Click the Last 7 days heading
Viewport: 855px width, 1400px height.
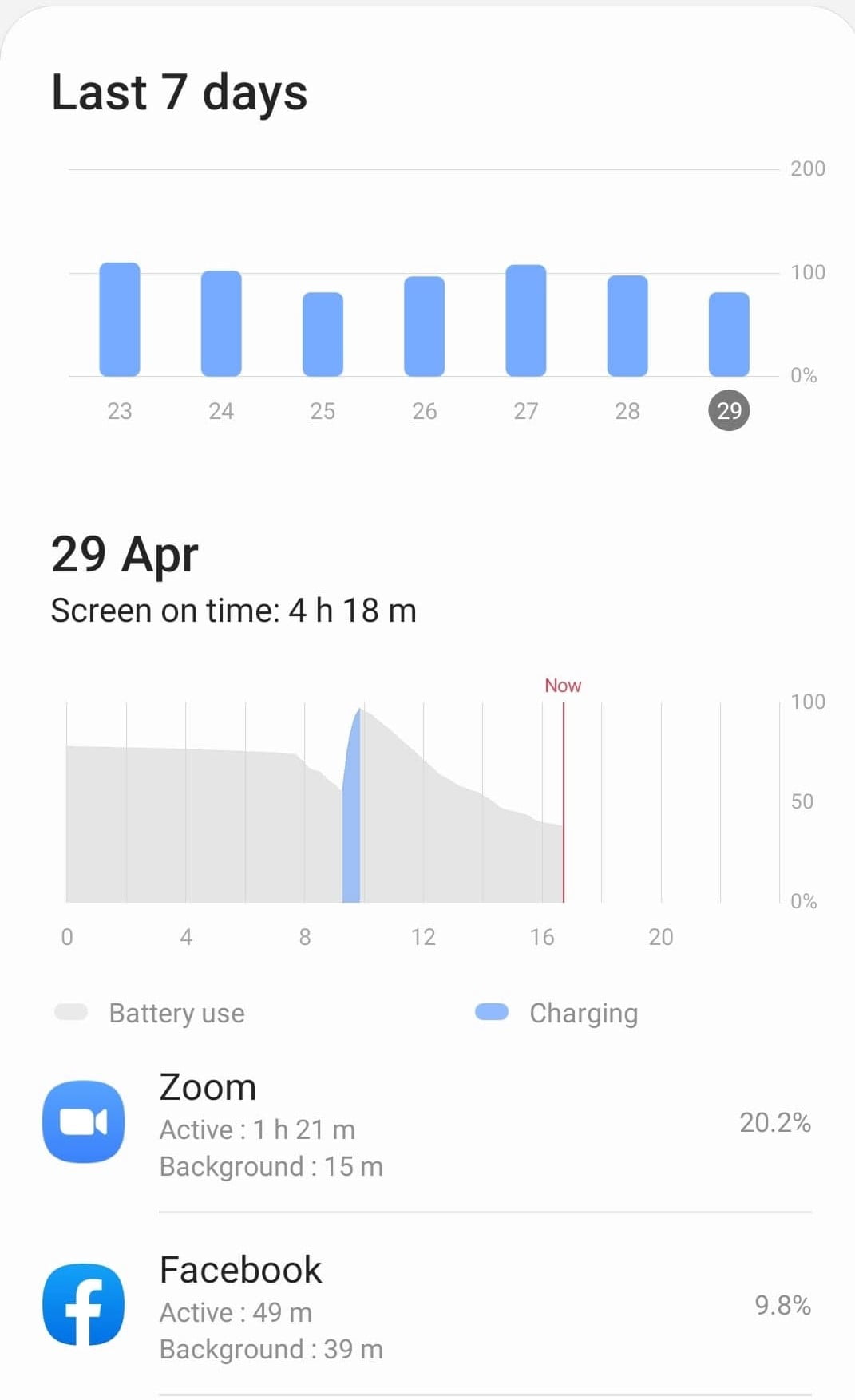pos(179,92)
